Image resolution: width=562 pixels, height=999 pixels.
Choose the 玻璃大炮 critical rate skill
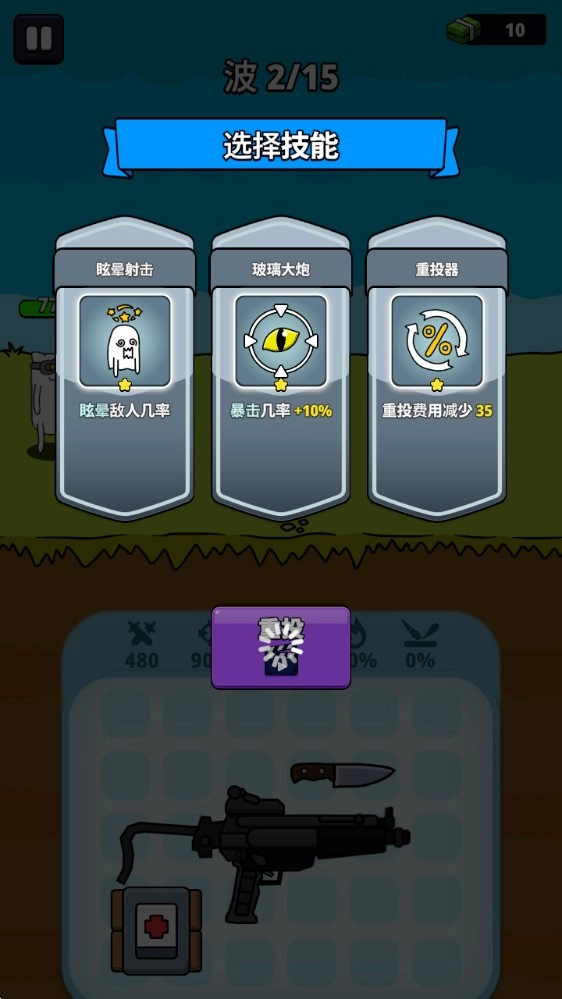pyautogui.click(x=281, y=369)
